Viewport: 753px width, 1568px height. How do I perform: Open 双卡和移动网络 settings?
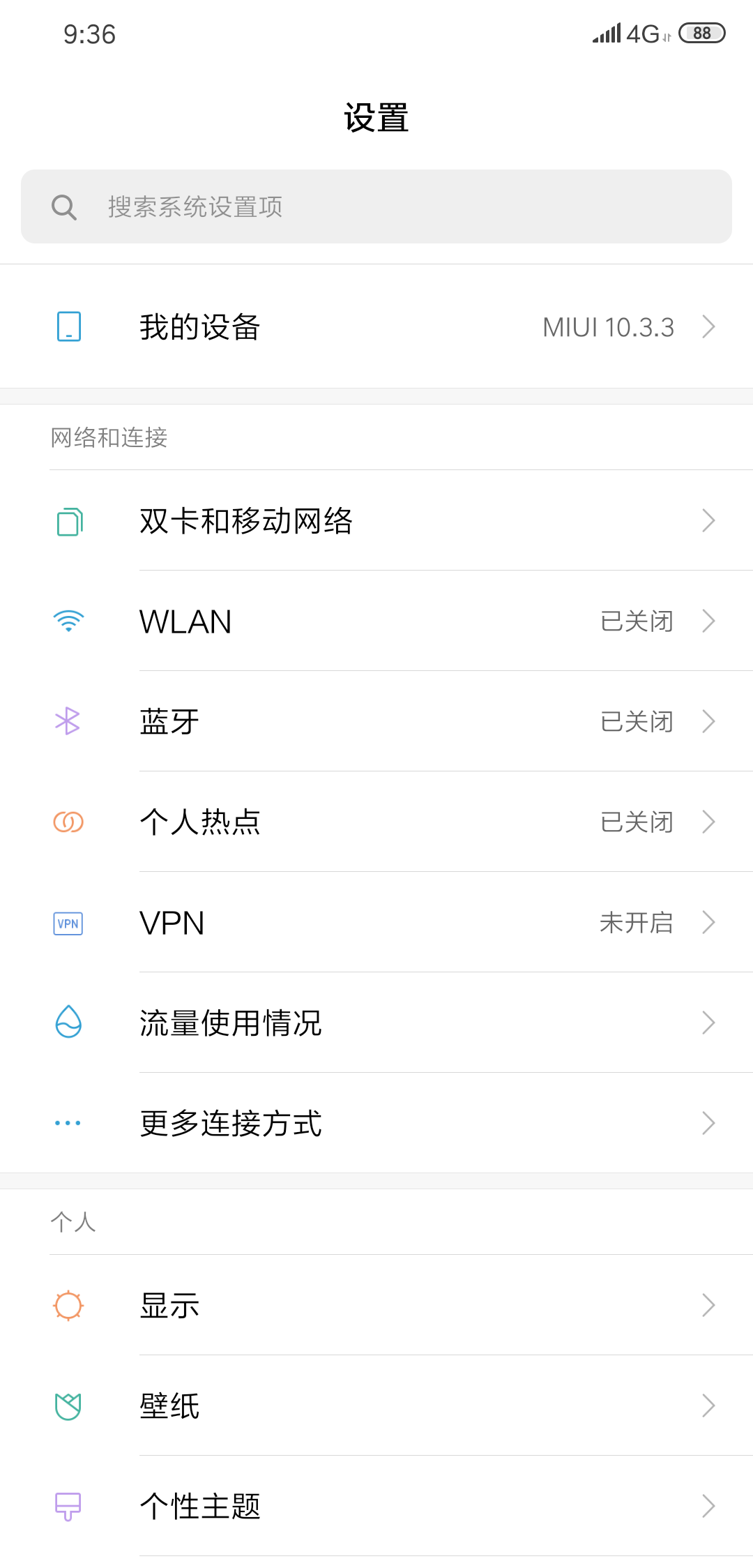(376, 520)
